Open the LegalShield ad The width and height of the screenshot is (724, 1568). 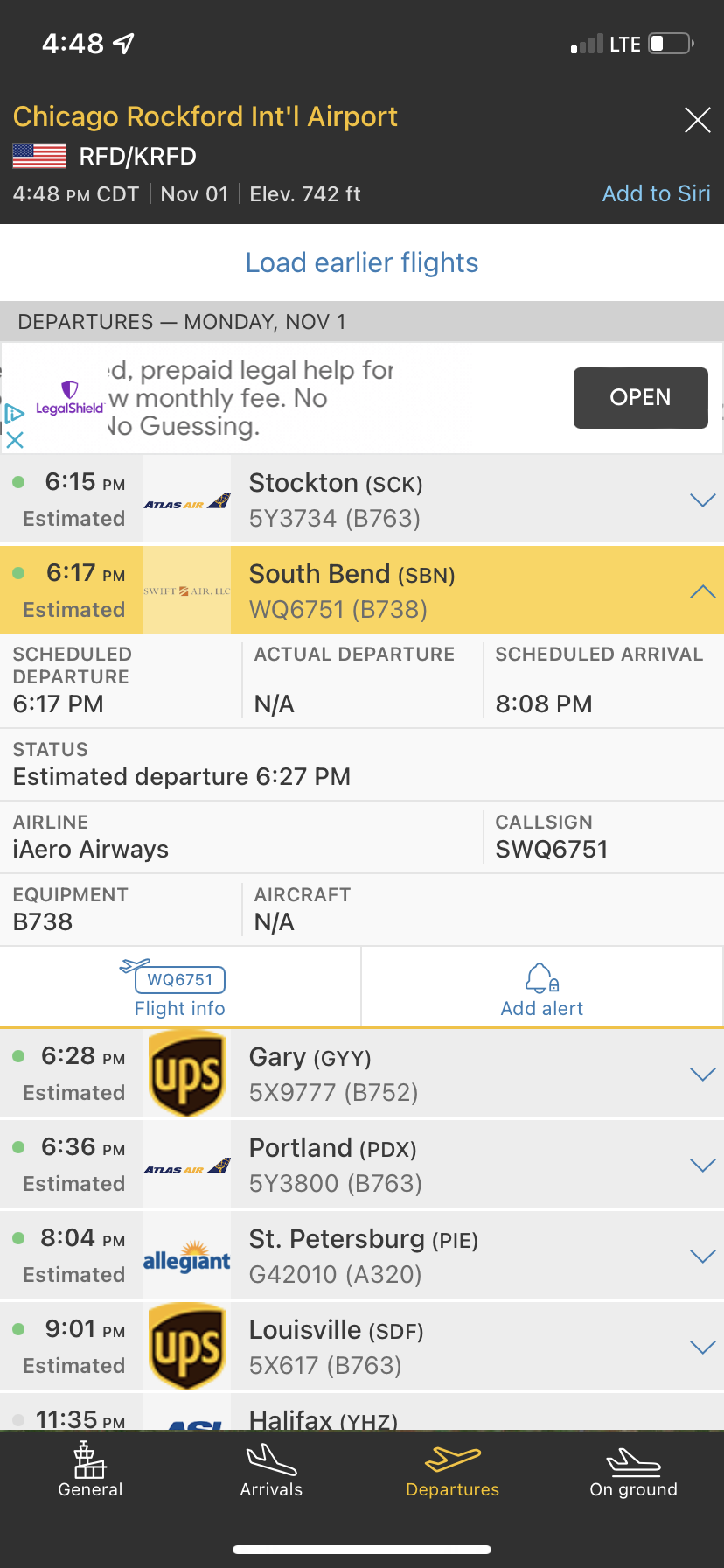point(640,397)
